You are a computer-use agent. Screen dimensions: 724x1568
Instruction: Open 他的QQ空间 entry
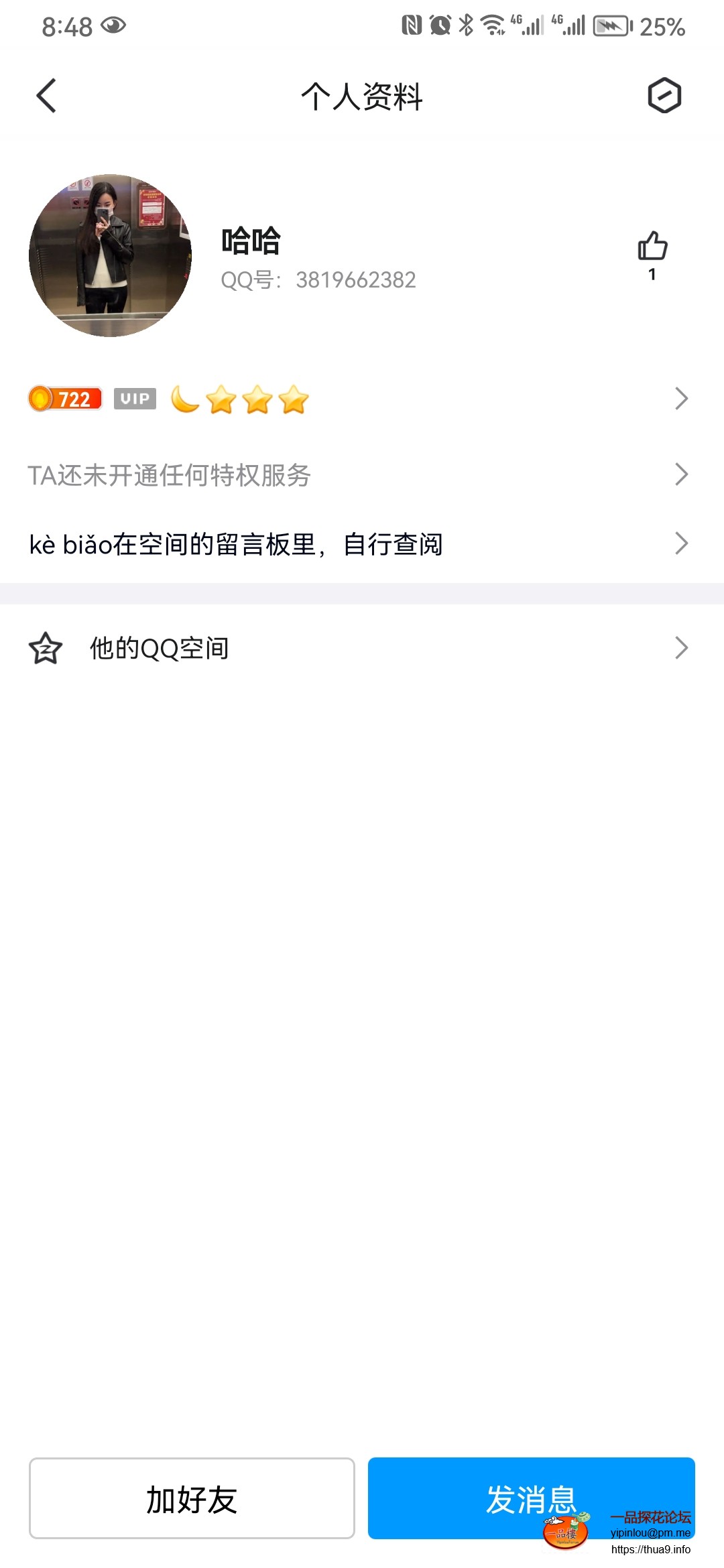coord(160,647)
